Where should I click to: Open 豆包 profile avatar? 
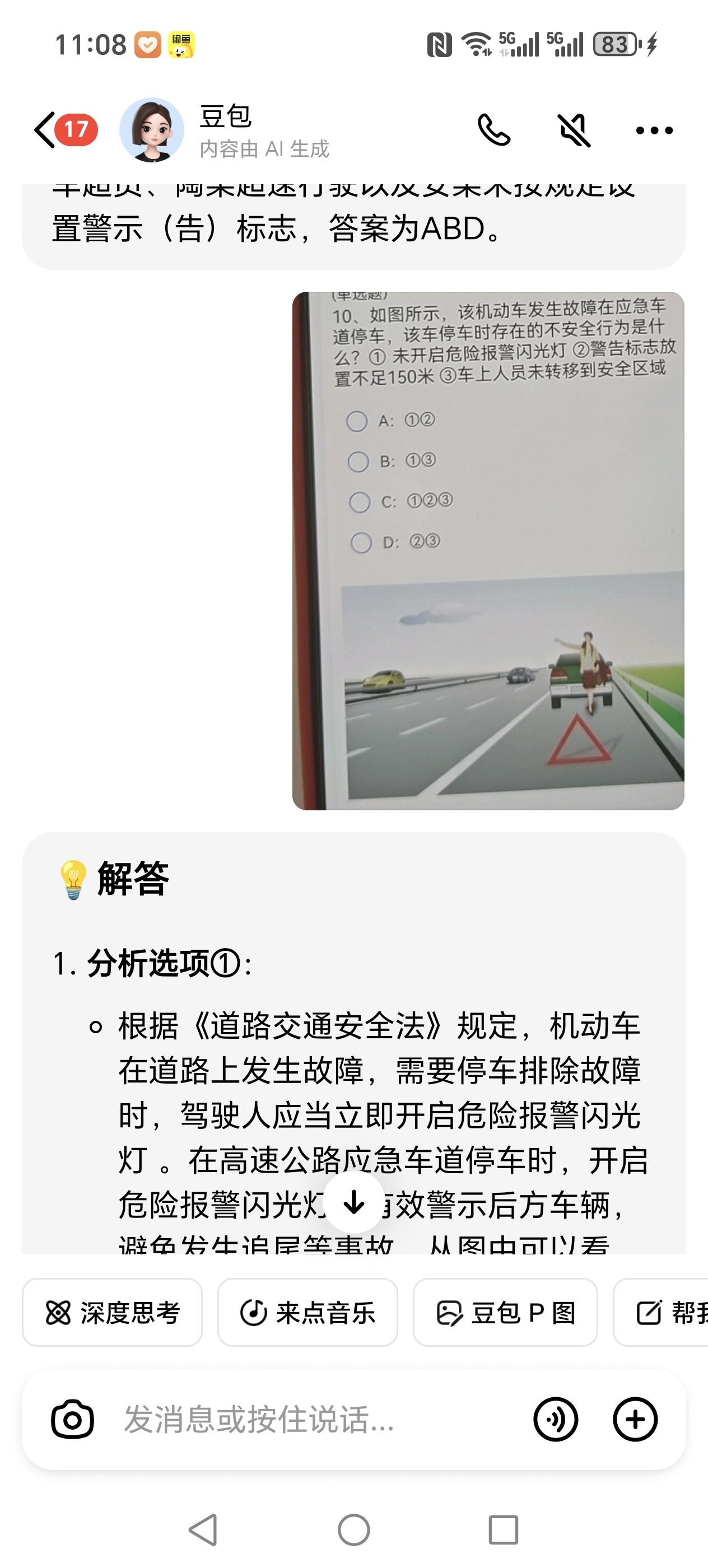click(152, 130)
